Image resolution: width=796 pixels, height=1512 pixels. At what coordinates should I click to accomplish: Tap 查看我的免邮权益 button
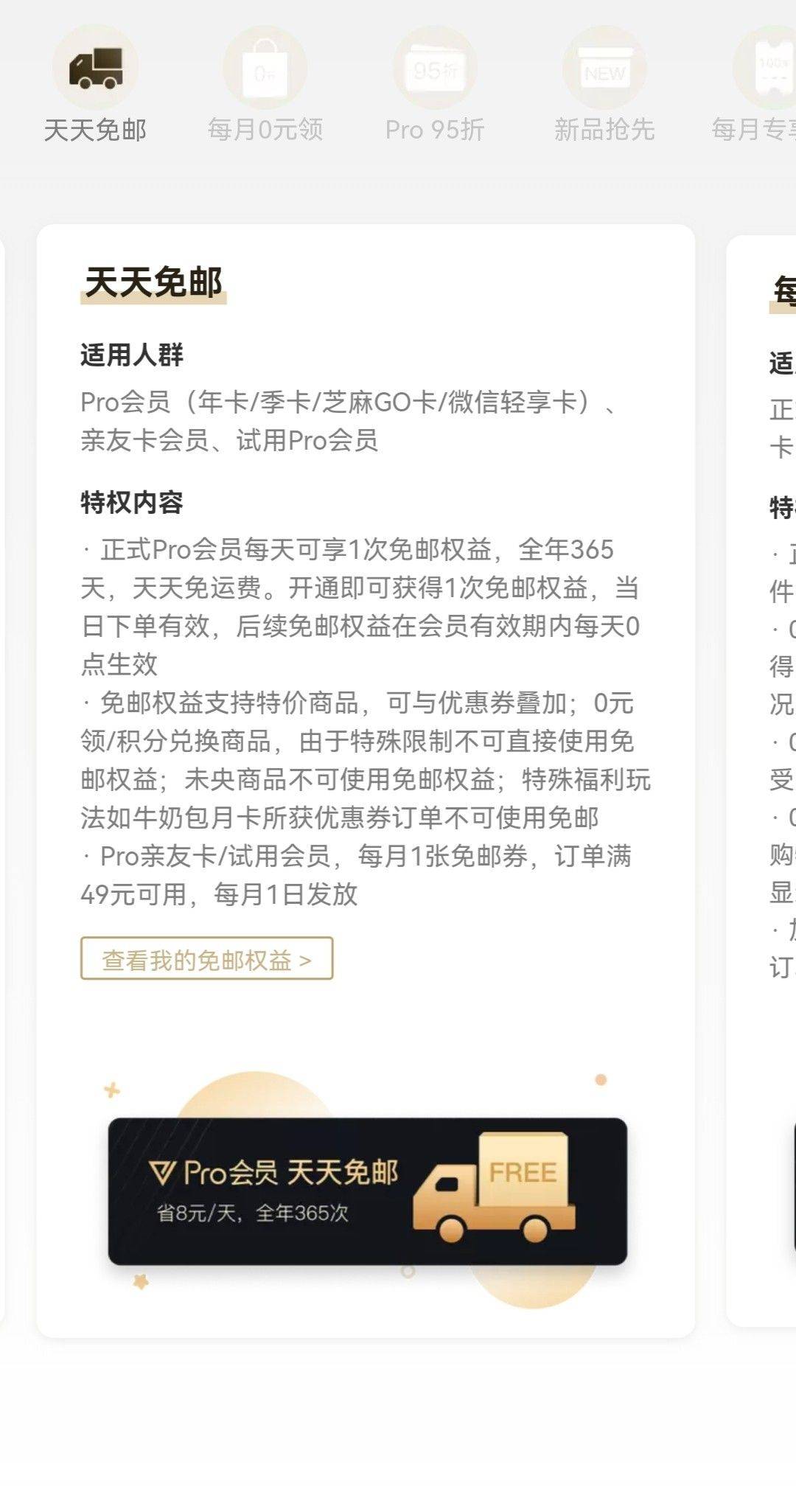pos(206,960)
